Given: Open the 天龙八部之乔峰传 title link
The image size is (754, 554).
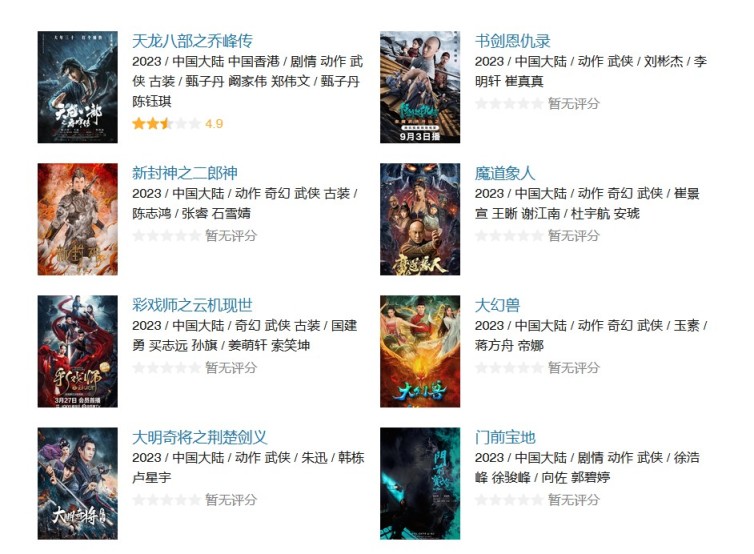Looking at the screenshot, I should click(x=192, y=41).
